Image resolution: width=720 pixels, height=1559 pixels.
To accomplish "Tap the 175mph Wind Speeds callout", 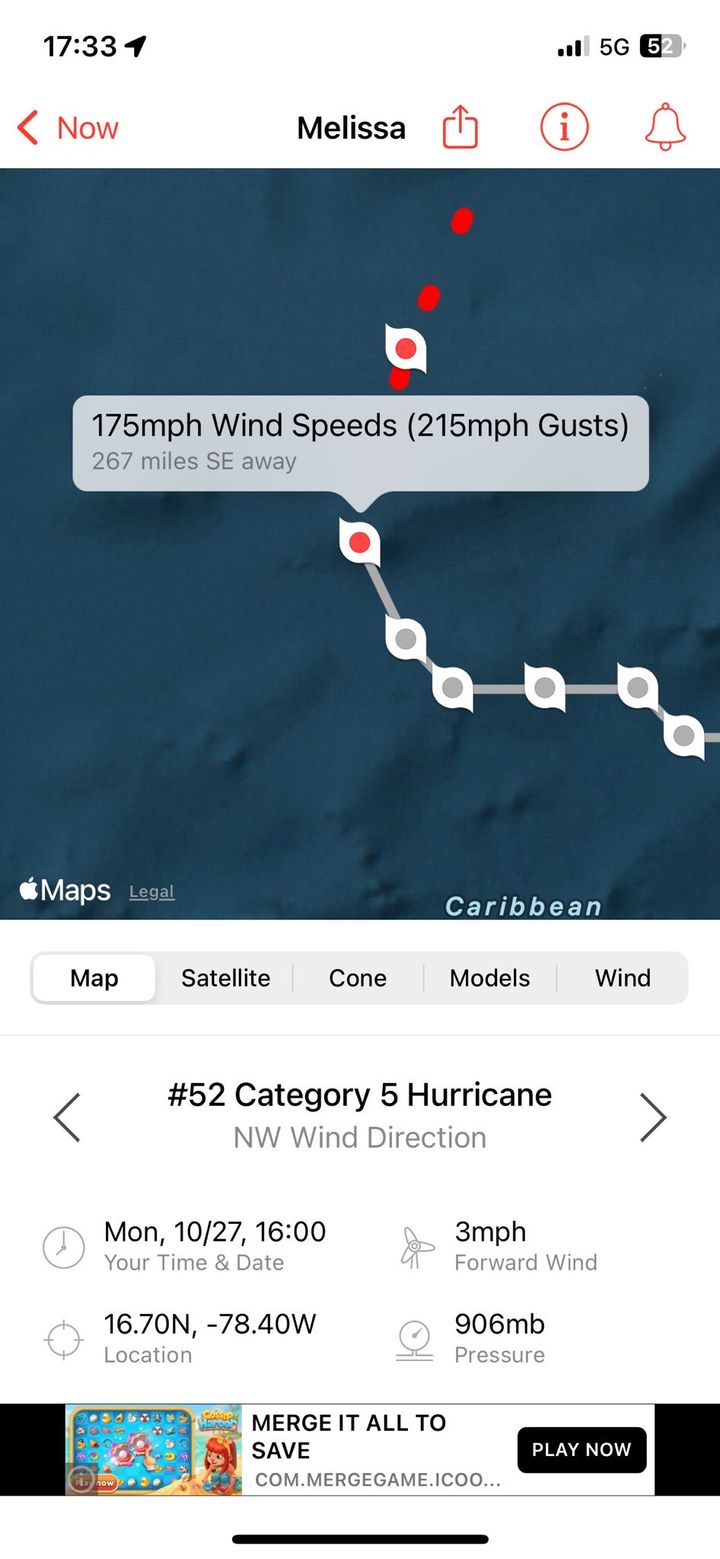I will coord(360,442).
